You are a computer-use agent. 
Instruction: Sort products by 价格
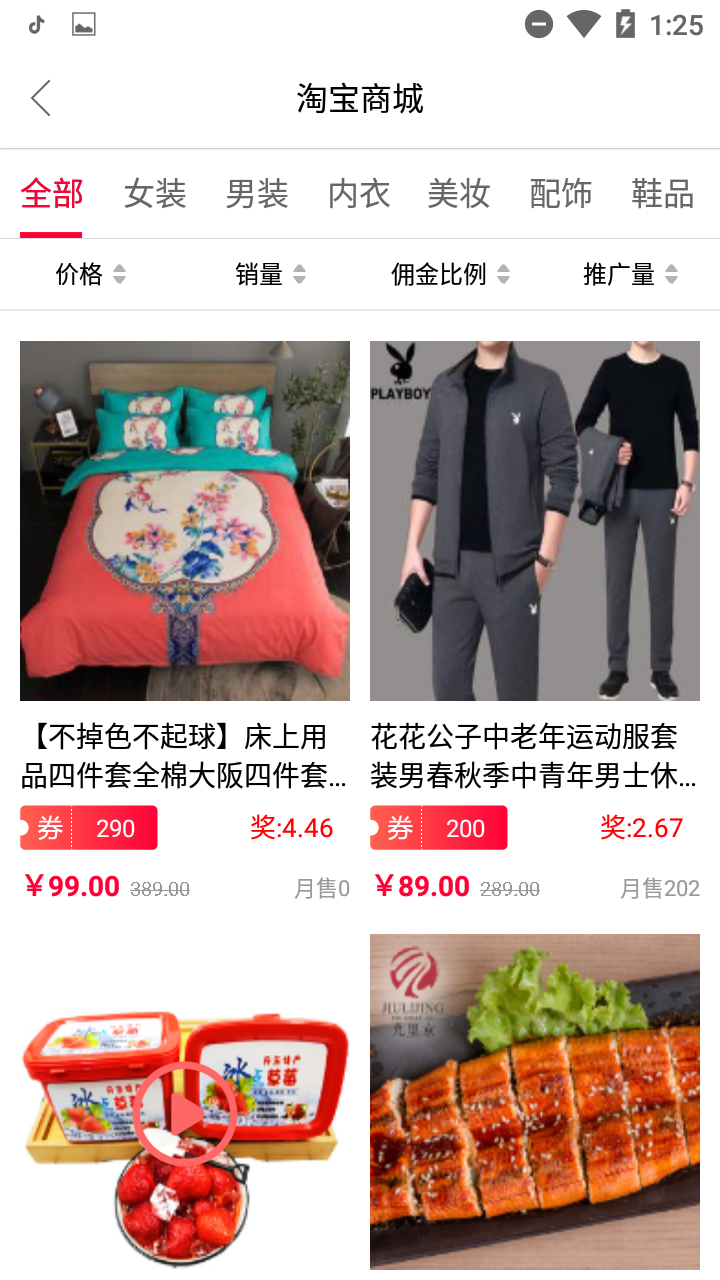pos(91,274)
